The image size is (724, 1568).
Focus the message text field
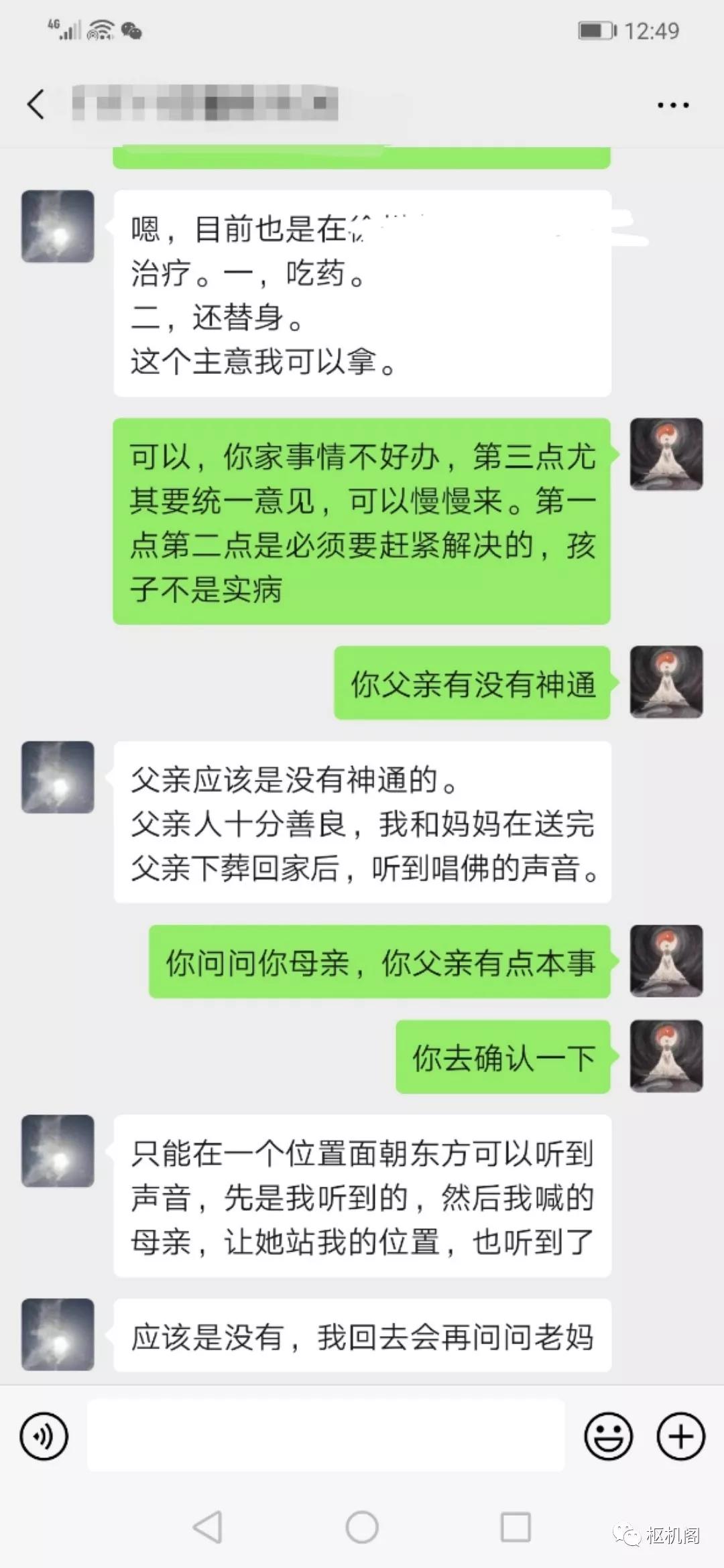pos(326,1435)
